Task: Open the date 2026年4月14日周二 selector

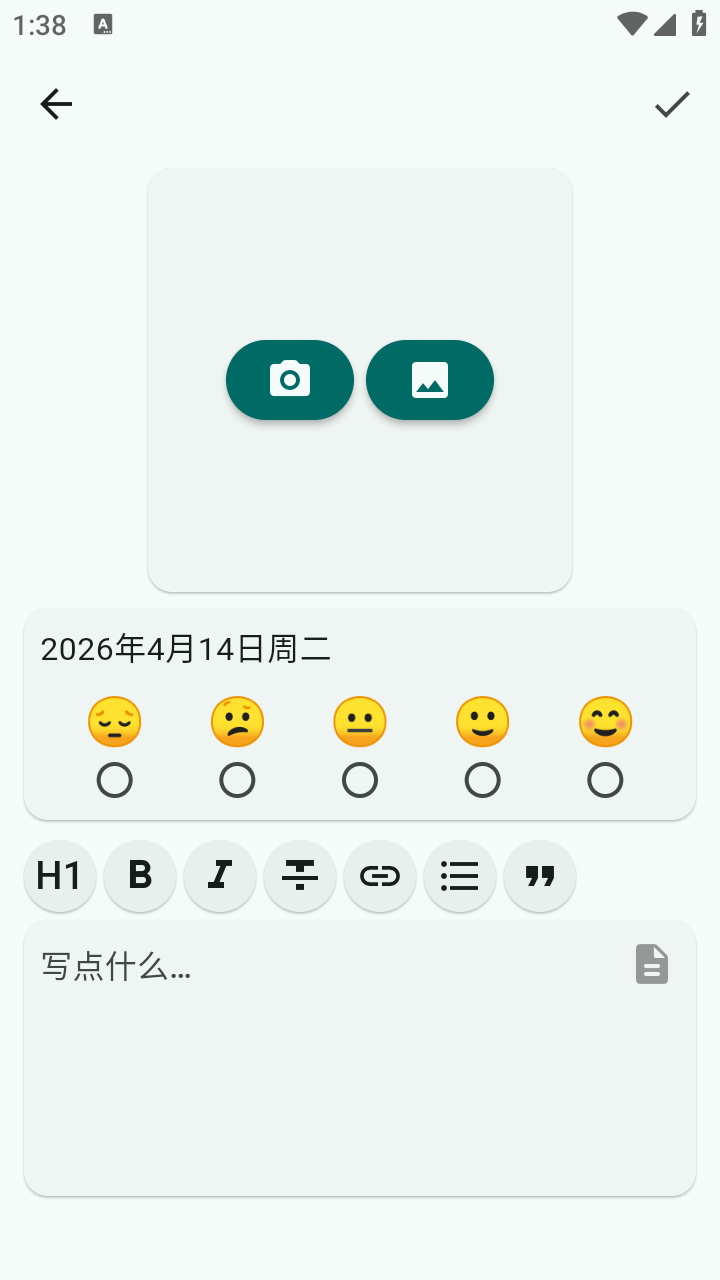Action: [x=183, y=649]
